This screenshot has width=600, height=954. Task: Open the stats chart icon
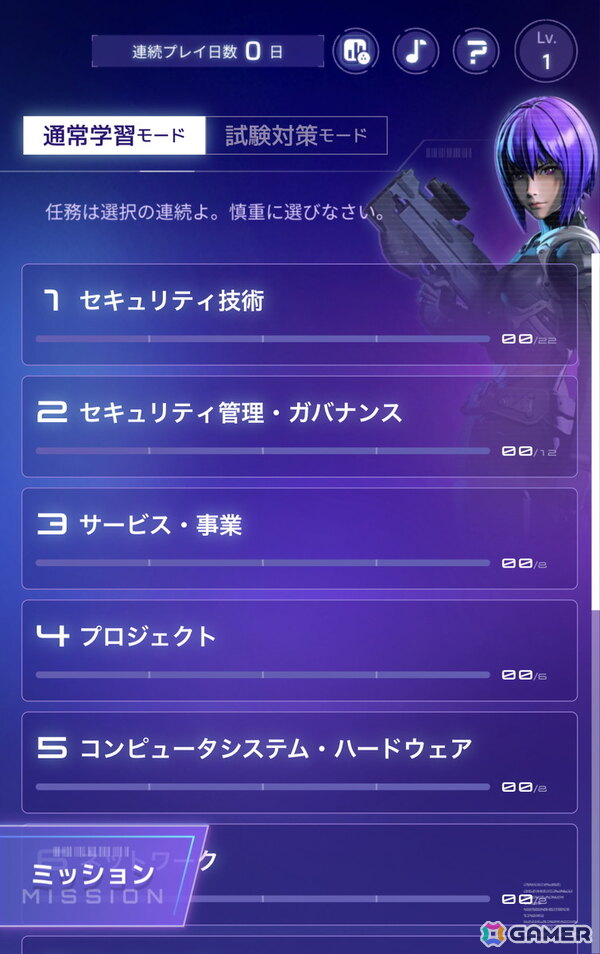coord(356,51)
